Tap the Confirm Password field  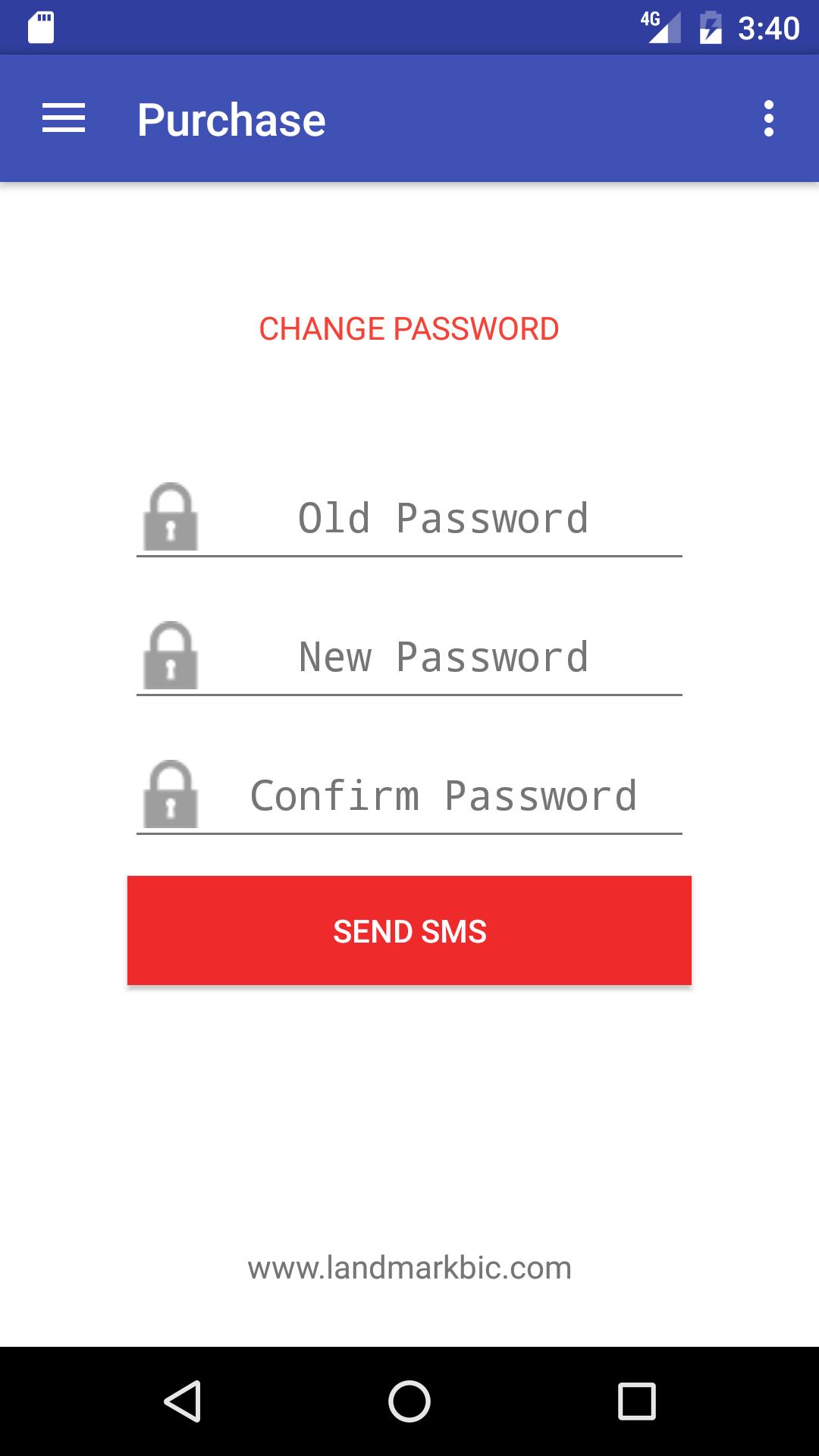(x=442, y=796)
